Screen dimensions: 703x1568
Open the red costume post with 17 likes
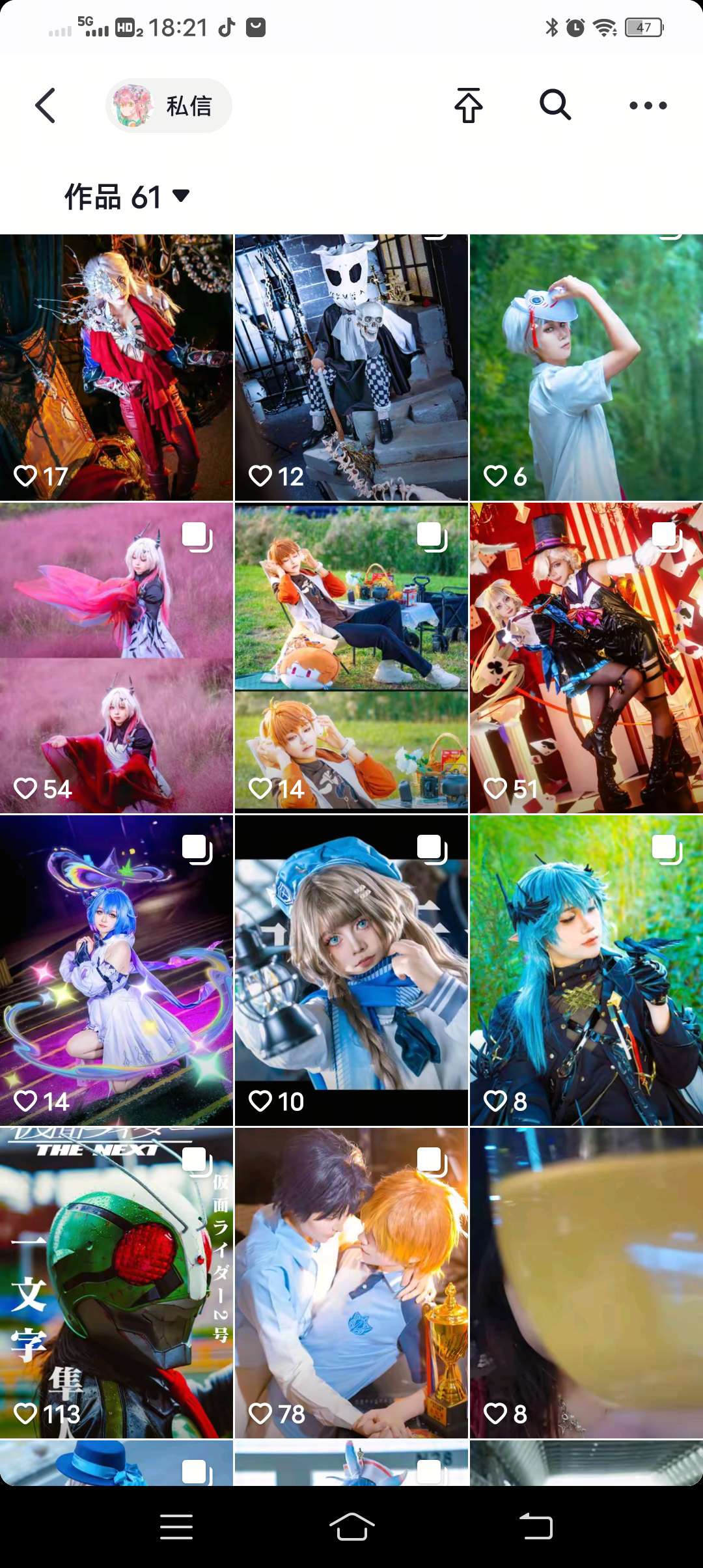tap(116, 368)
